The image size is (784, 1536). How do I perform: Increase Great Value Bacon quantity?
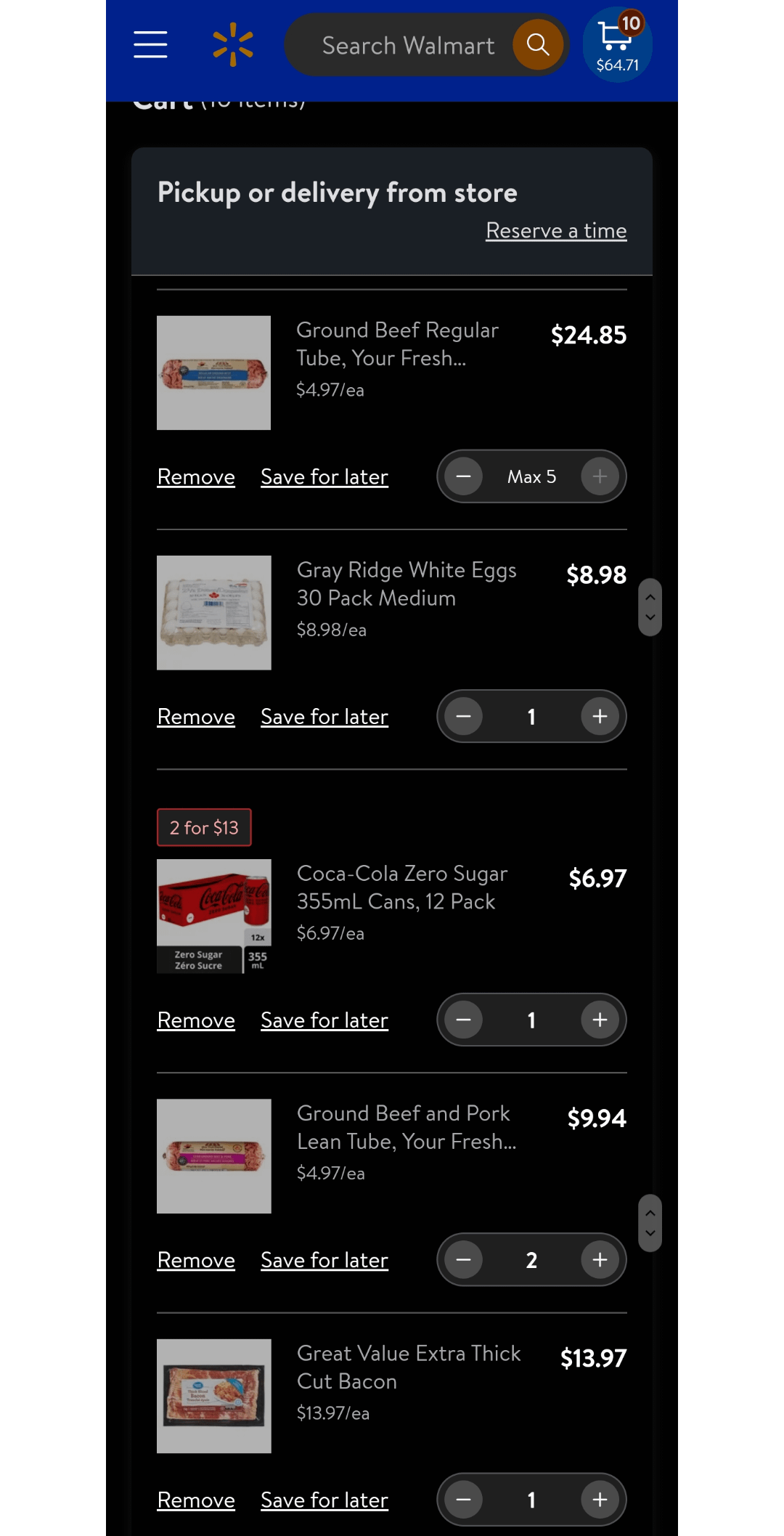(600, 1500)
